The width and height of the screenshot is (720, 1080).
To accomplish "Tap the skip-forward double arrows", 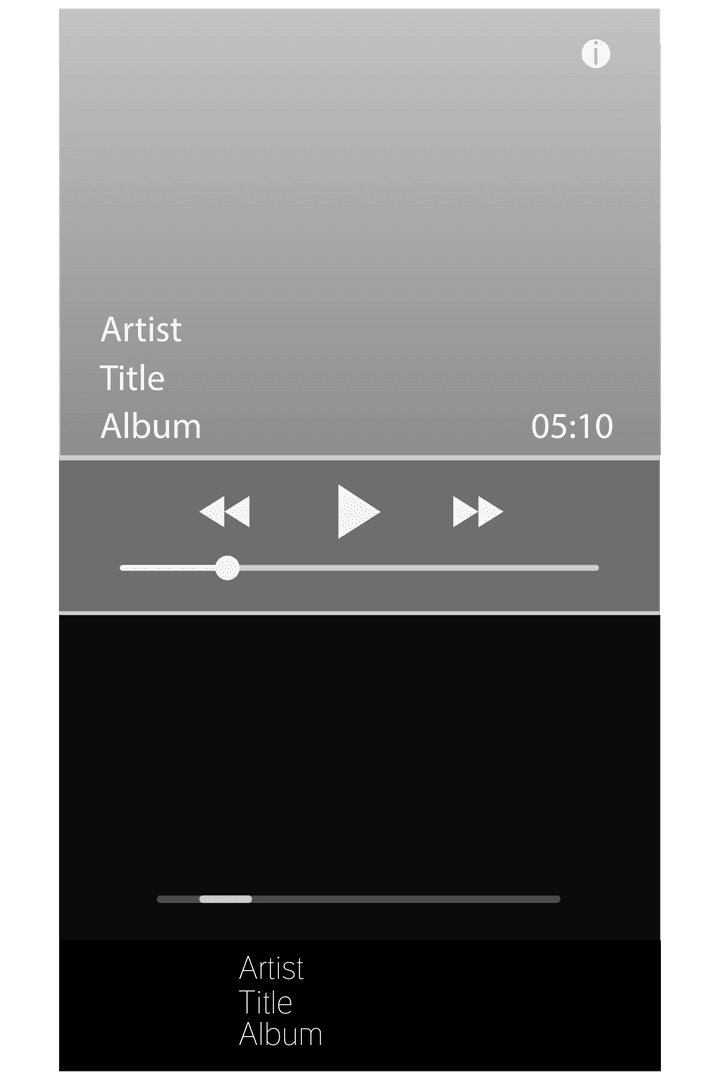I will 475,511.
